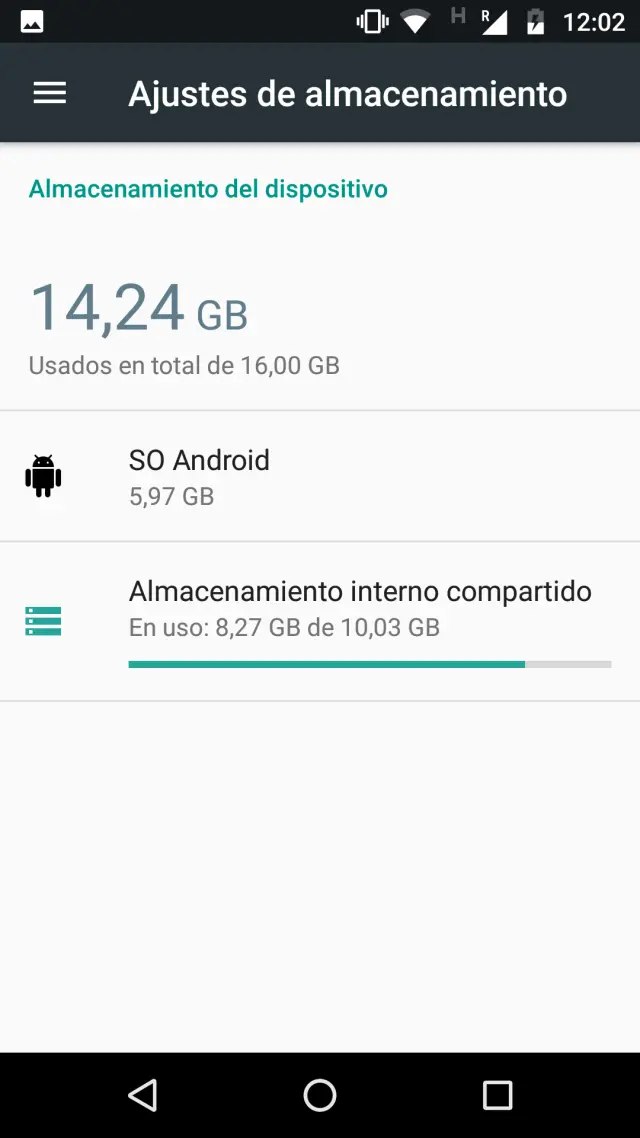Open the hamburger navigation menu

(x=49, y=93)
